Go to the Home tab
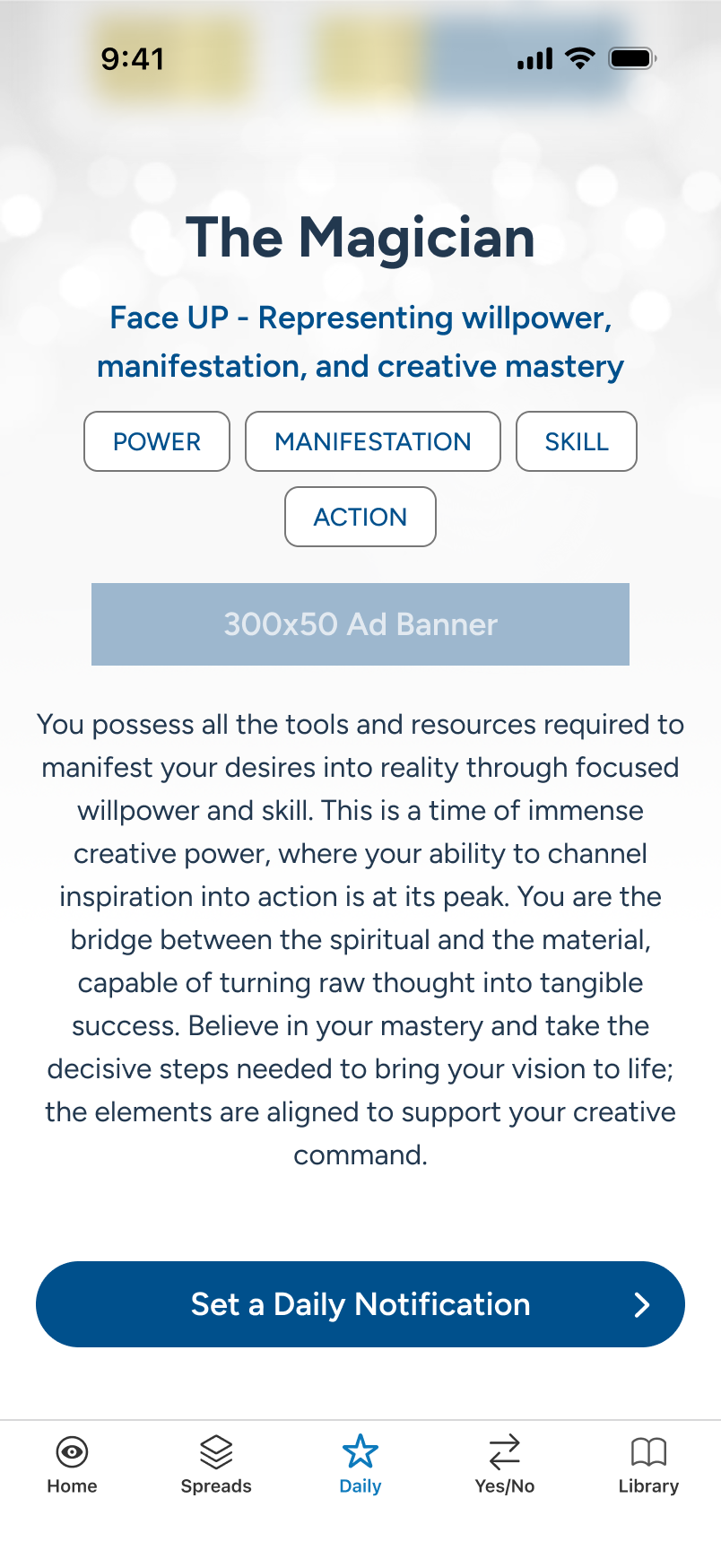 coord(72,1464)
